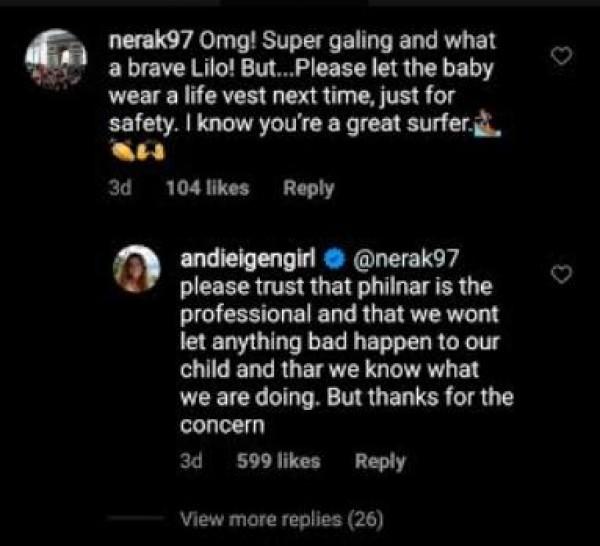
Task: View the 599 likes on andieigengirl's reply
Action: point(279,461)
